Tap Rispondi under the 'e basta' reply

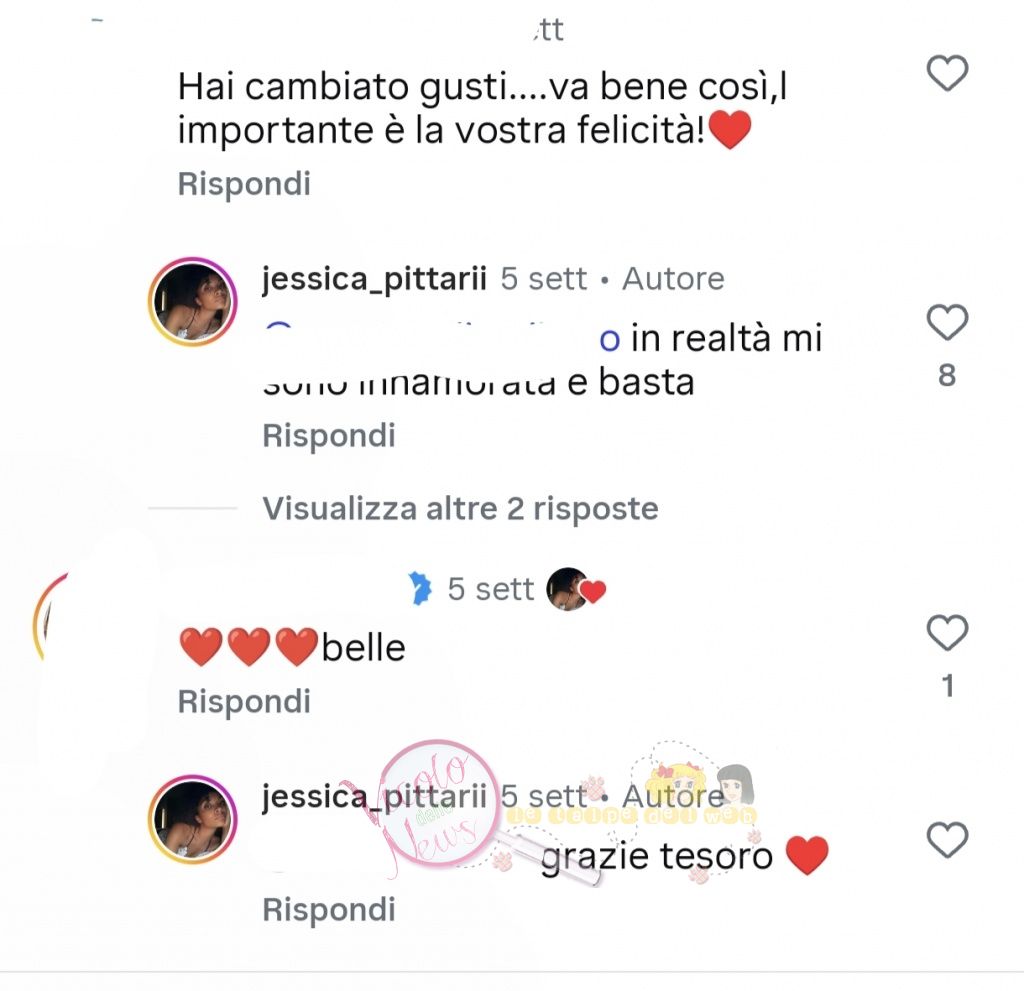click(329, 435)
